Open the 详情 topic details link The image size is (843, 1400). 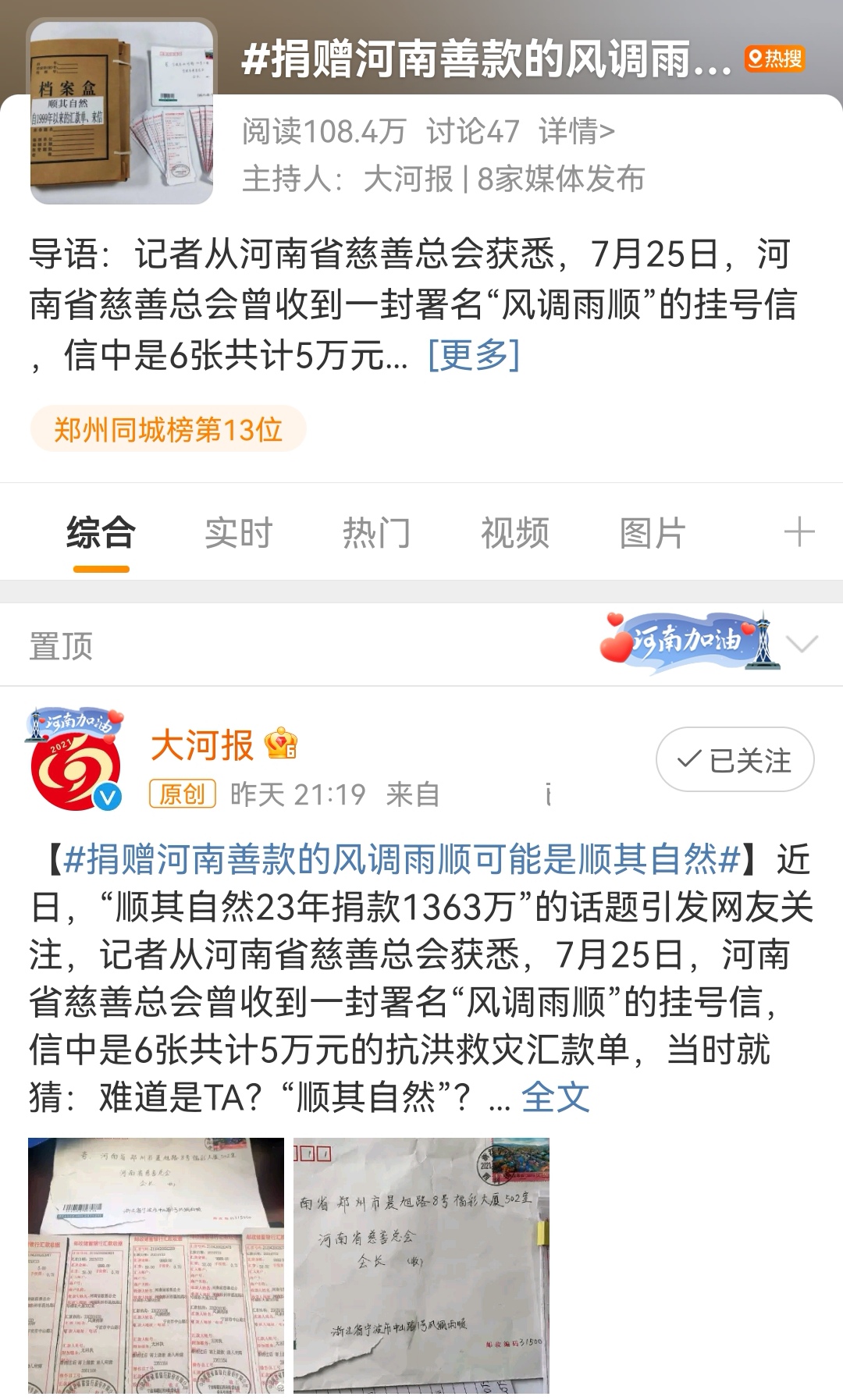click(x=576, y=131)
